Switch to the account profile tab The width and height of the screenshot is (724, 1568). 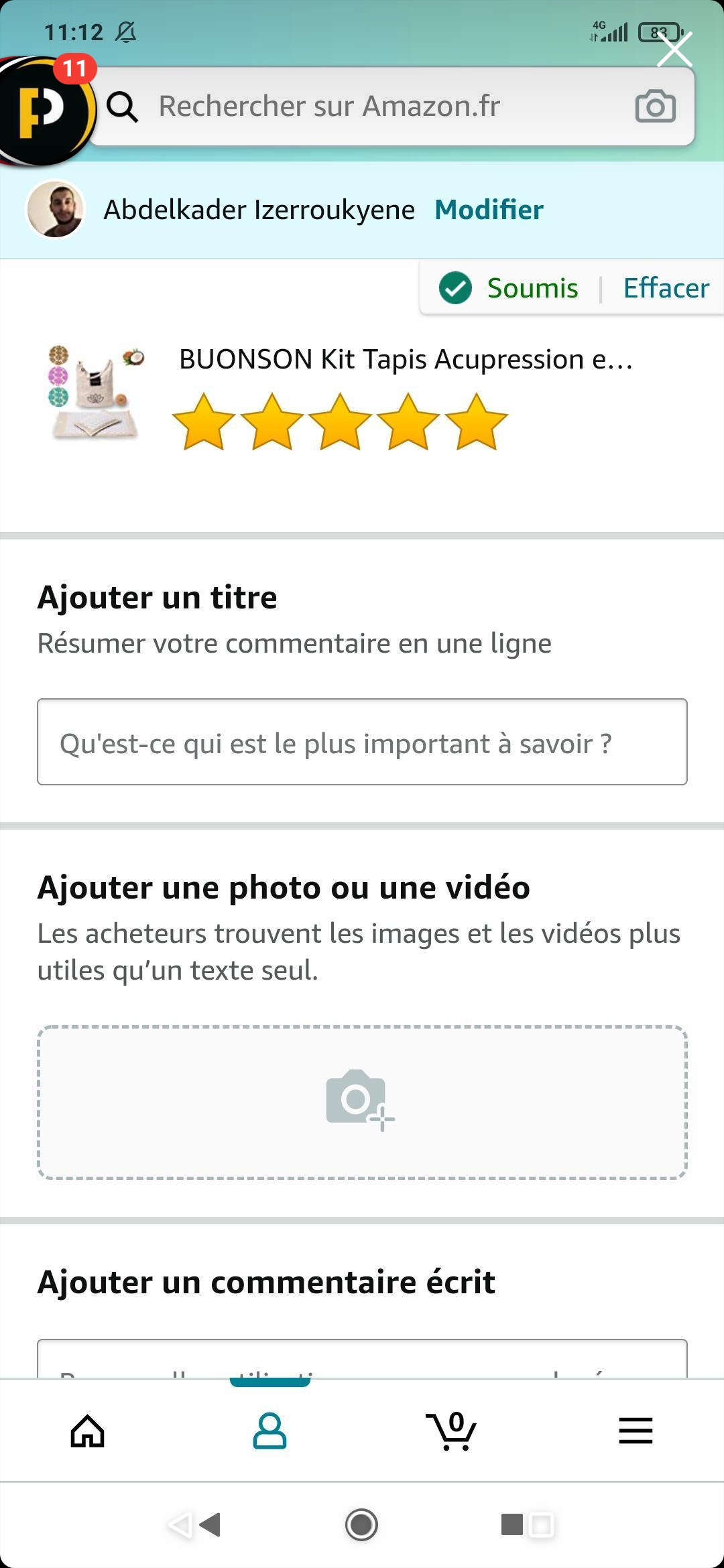click(269, 1431)
